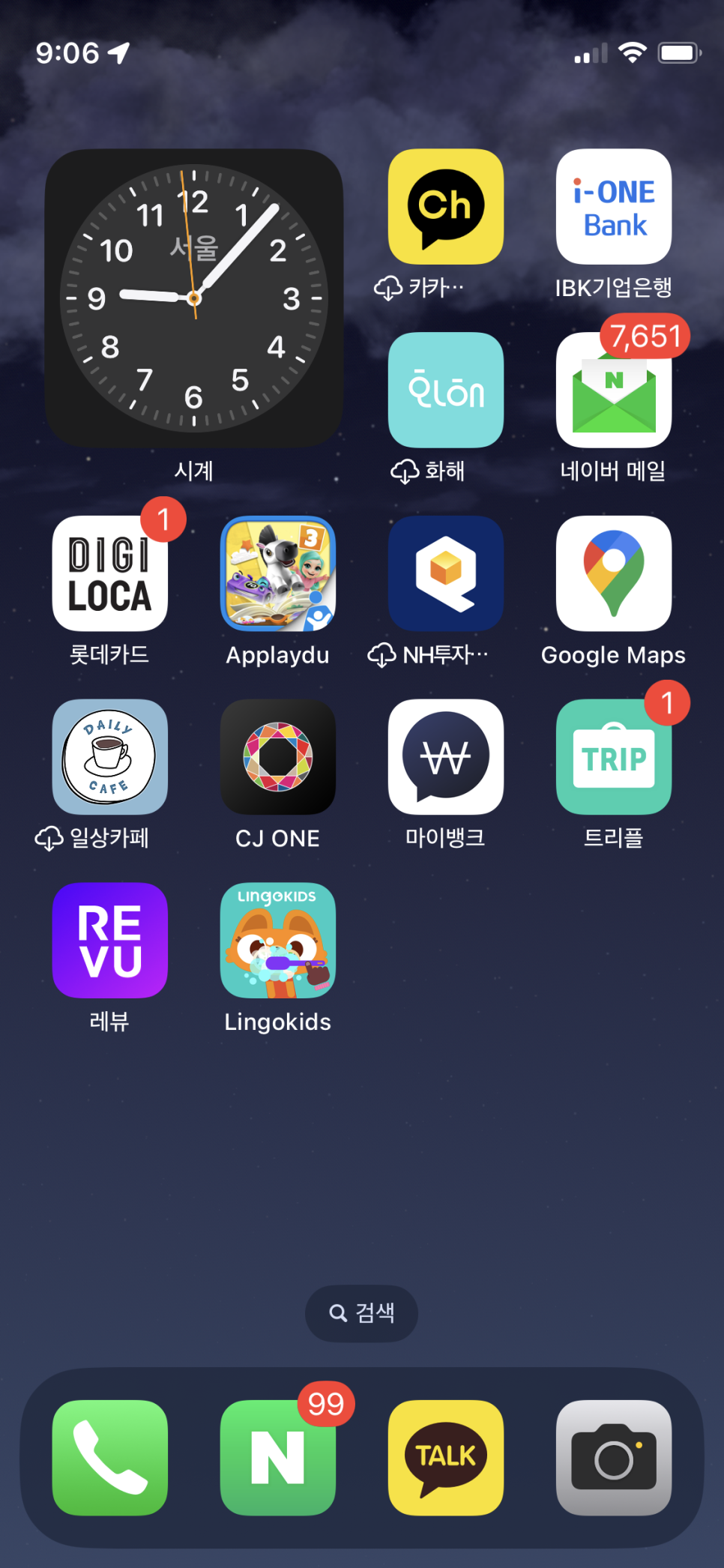The width and height of the screenshot is (724, 1568).
Task: Open the Lingokids app
Action: pyautogui.click(x=277, y=940)
